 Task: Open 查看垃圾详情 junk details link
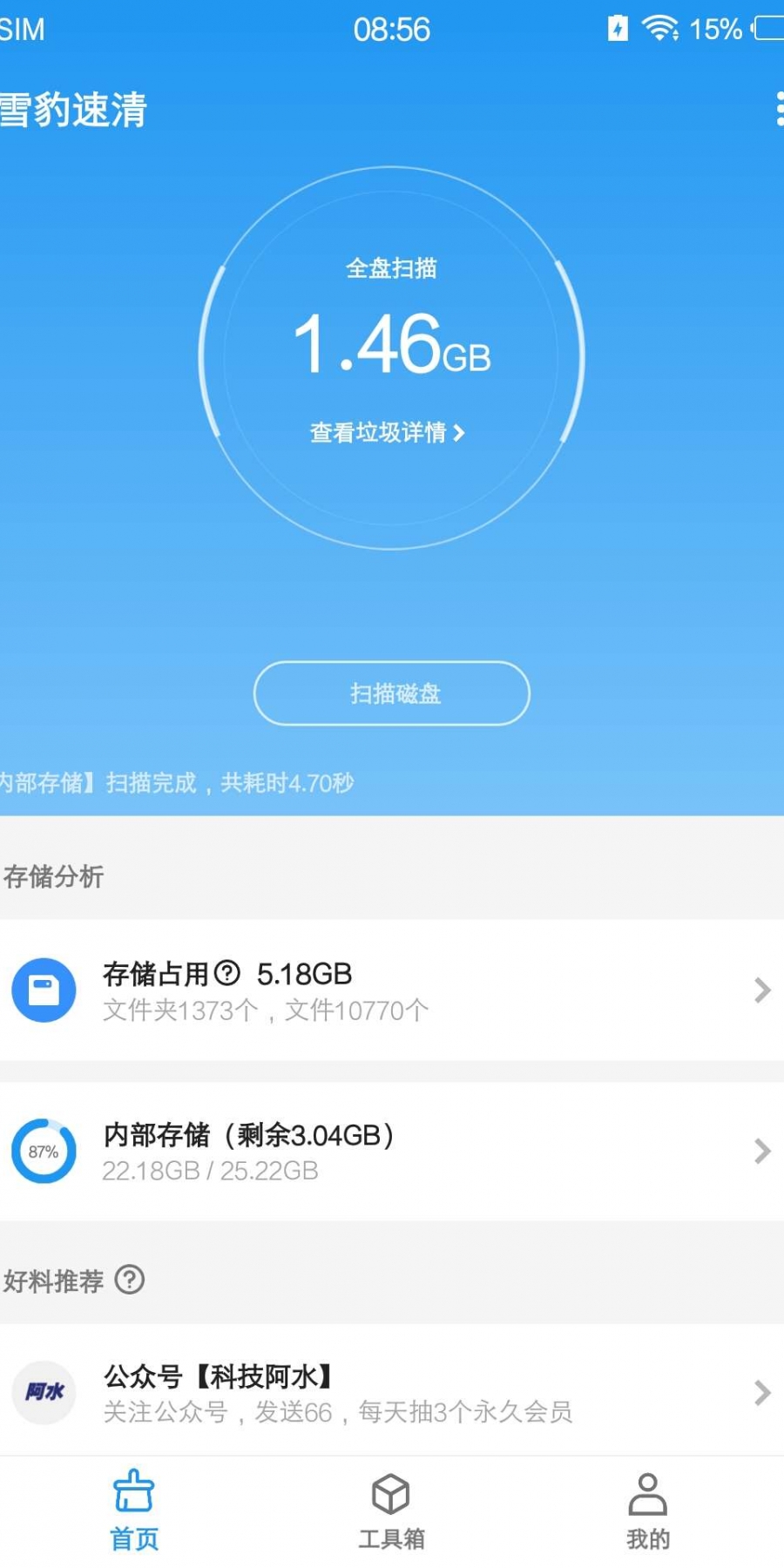389,433
